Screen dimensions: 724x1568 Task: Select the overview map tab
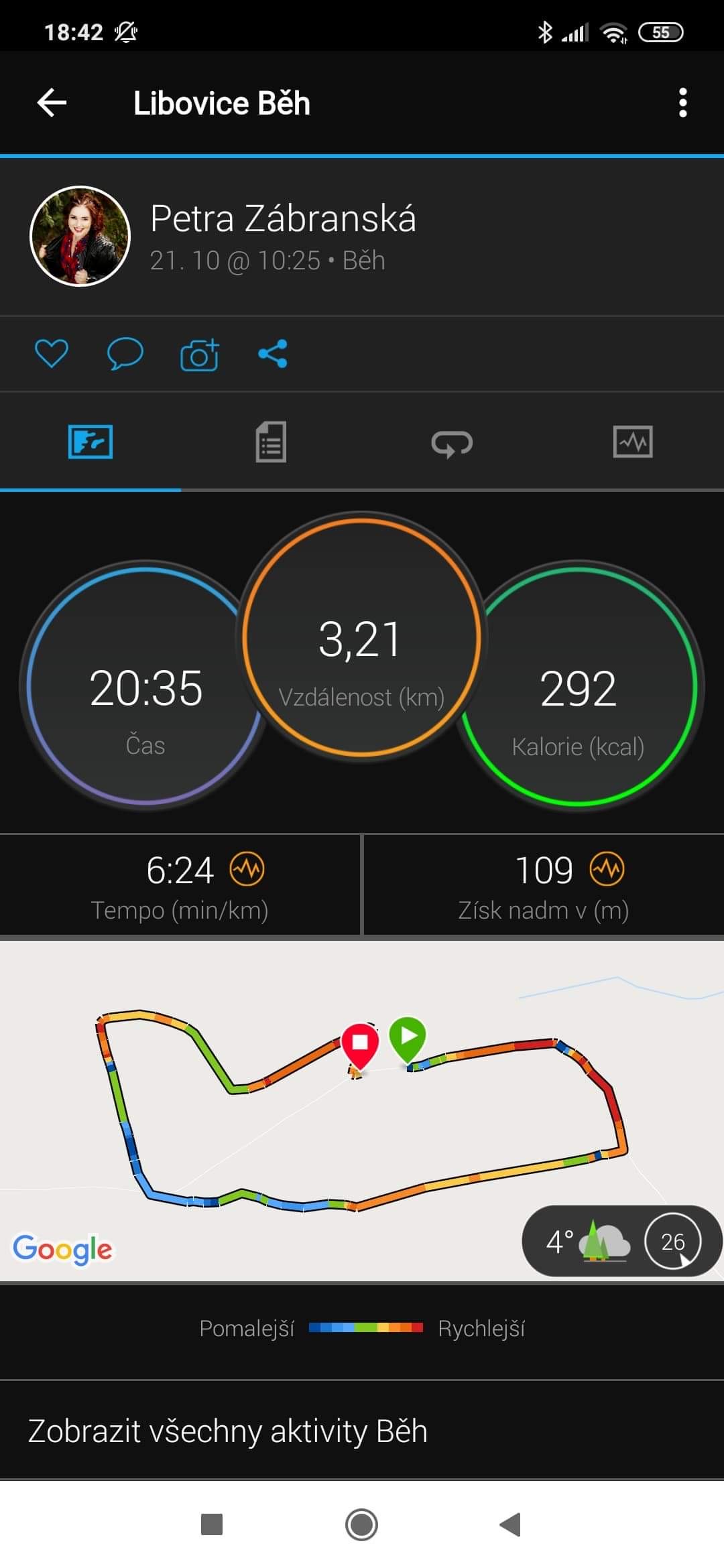coord(90,442)
